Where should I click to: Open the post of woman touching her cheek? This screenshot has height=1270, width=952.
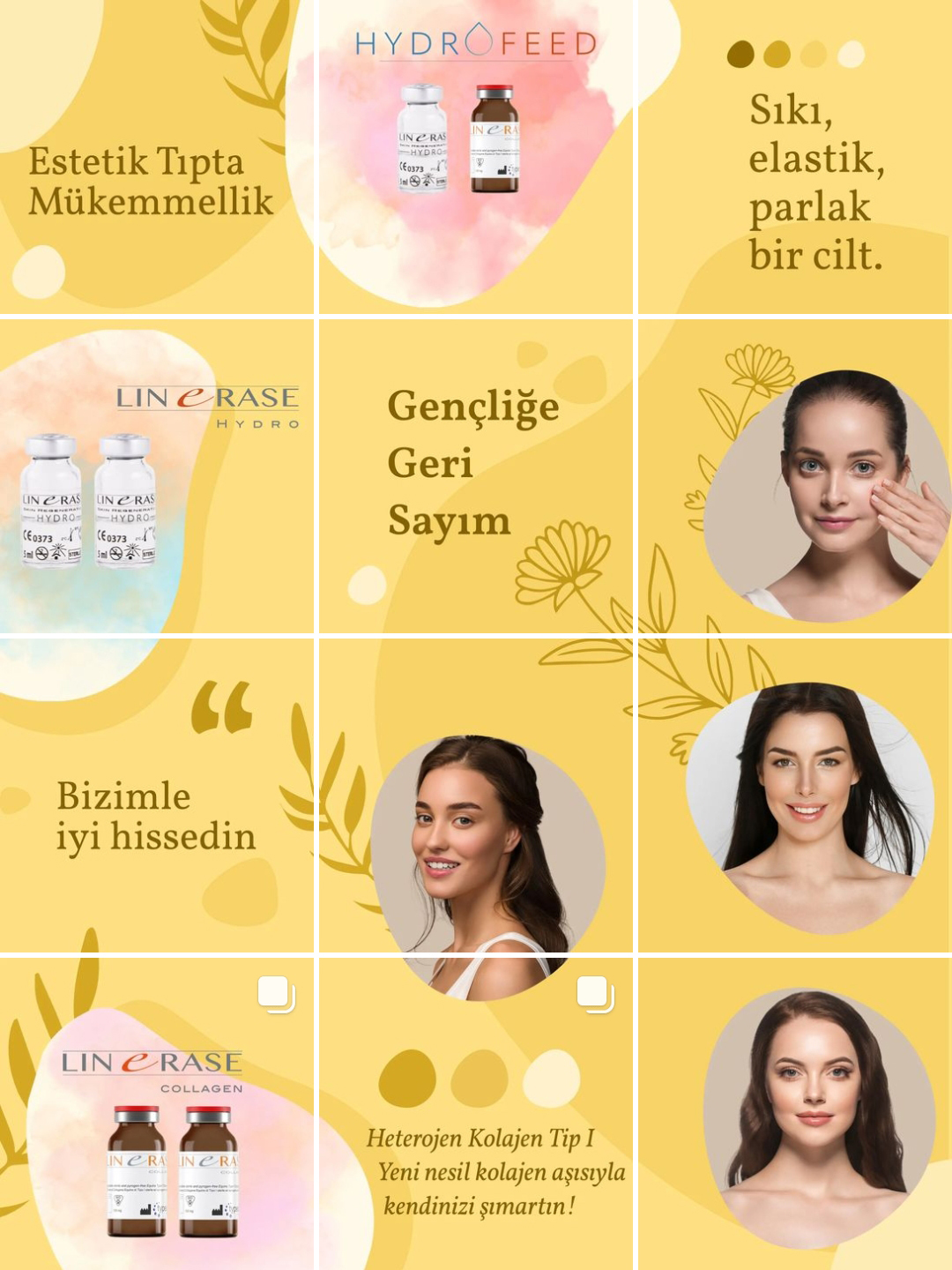point(795,476)
